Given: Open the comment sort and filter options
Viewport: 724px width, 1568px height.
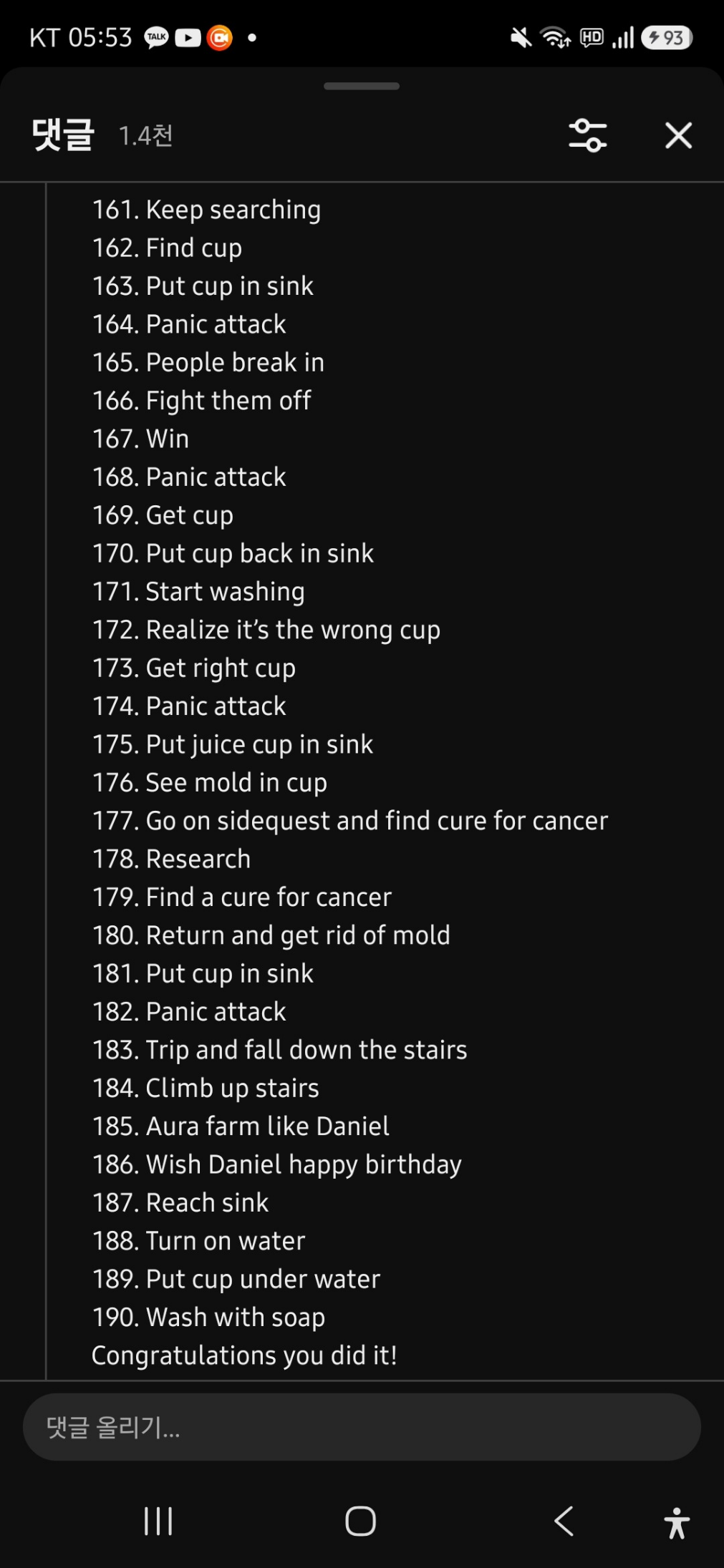Looking at the screenshot, I should (x=588, y=135).
